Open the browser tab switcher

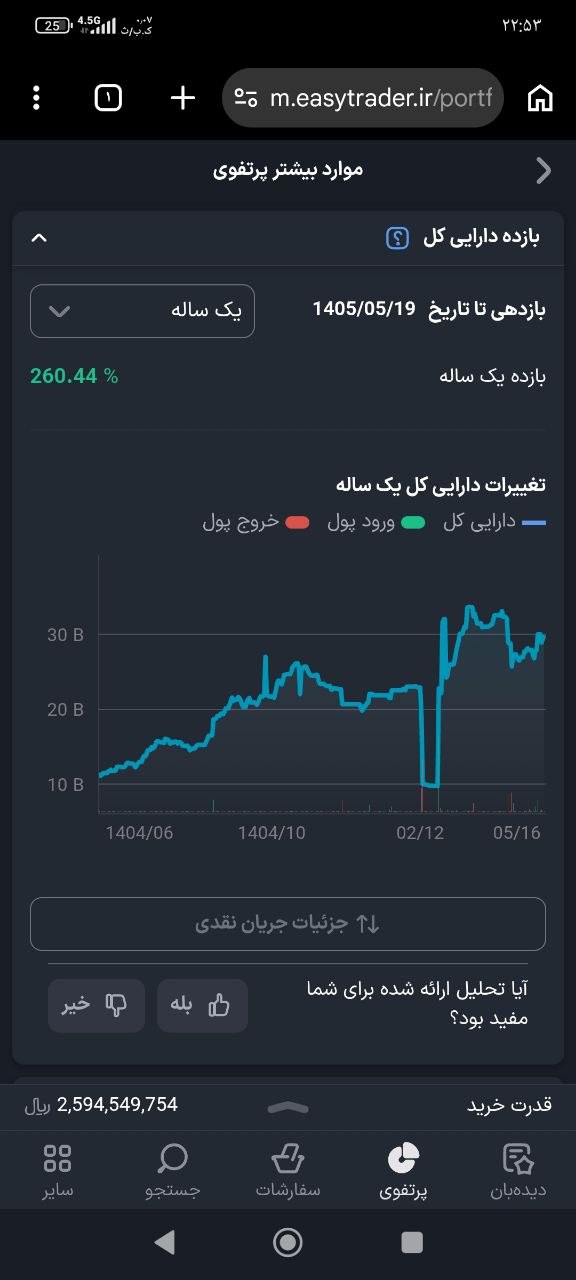pyautogui.click(x=108, y=98)
